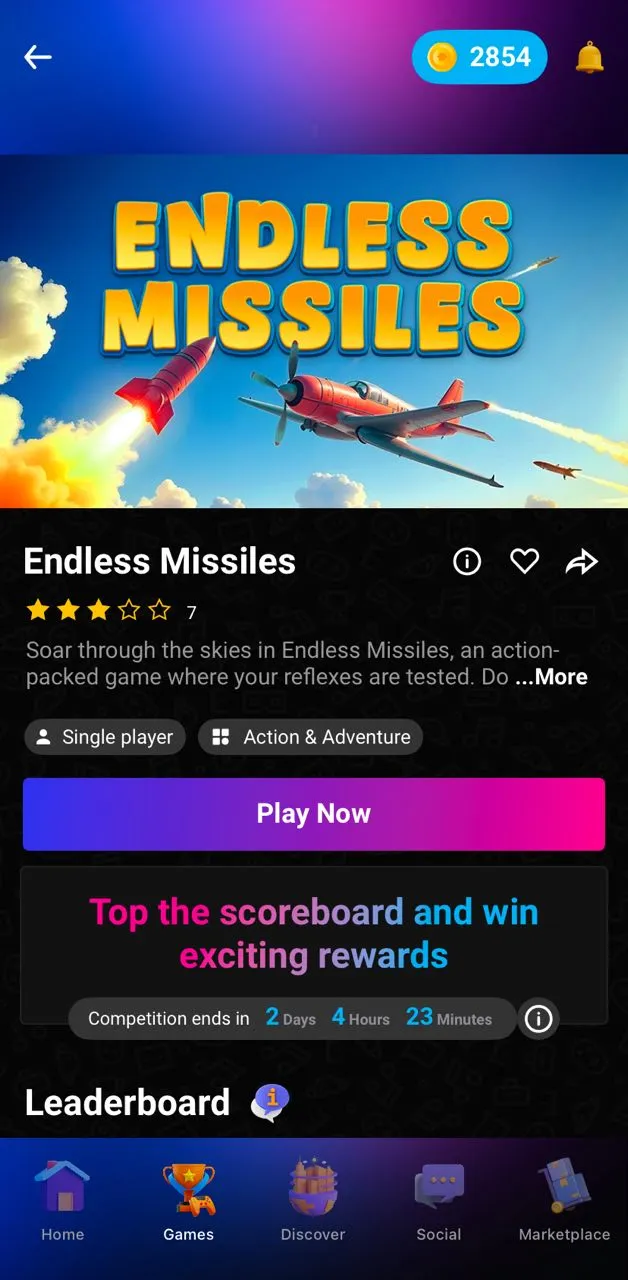This screenshot has height=1280, width=628.
Task: Add Endless Missiles to favorites with heart
Action: click(x=525, y=562)
